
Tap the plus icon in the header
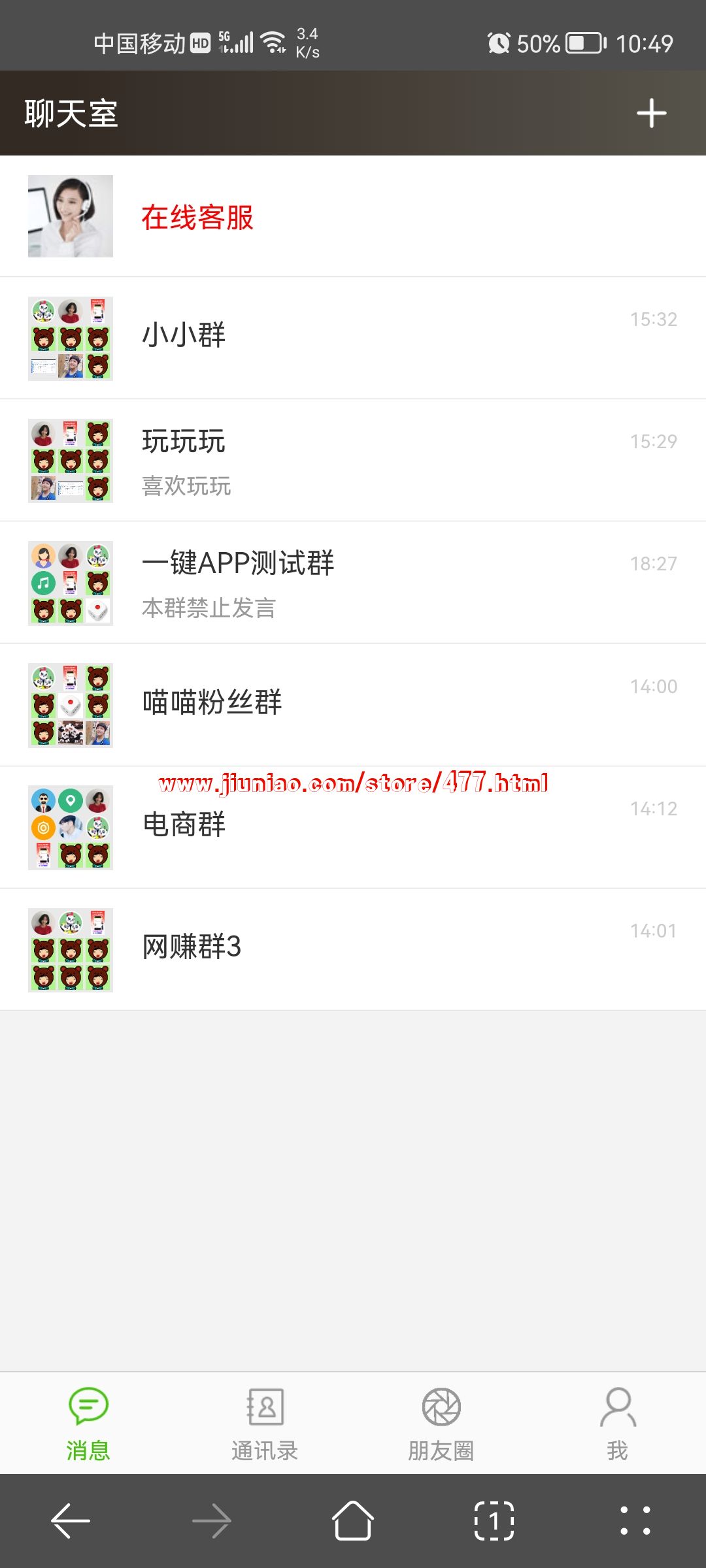(x=651, y=114)
